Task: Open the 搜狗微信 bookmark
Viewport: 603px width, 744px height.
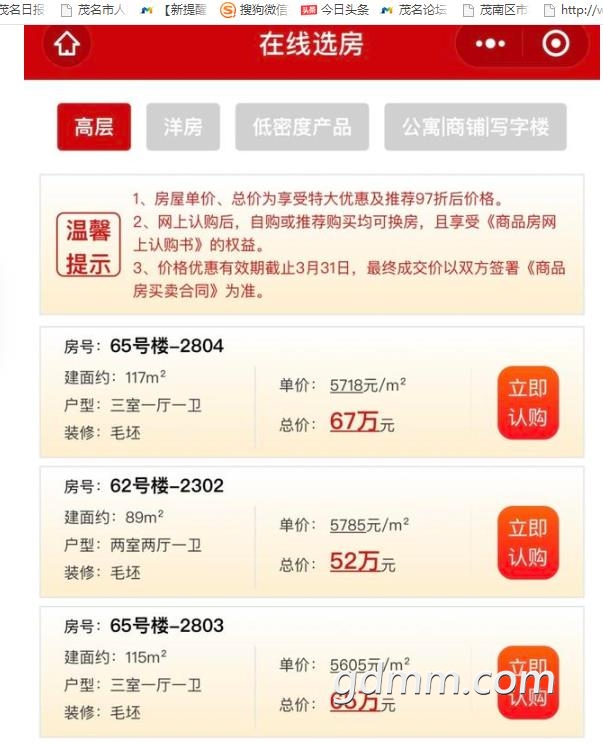Action: [253, 10]
